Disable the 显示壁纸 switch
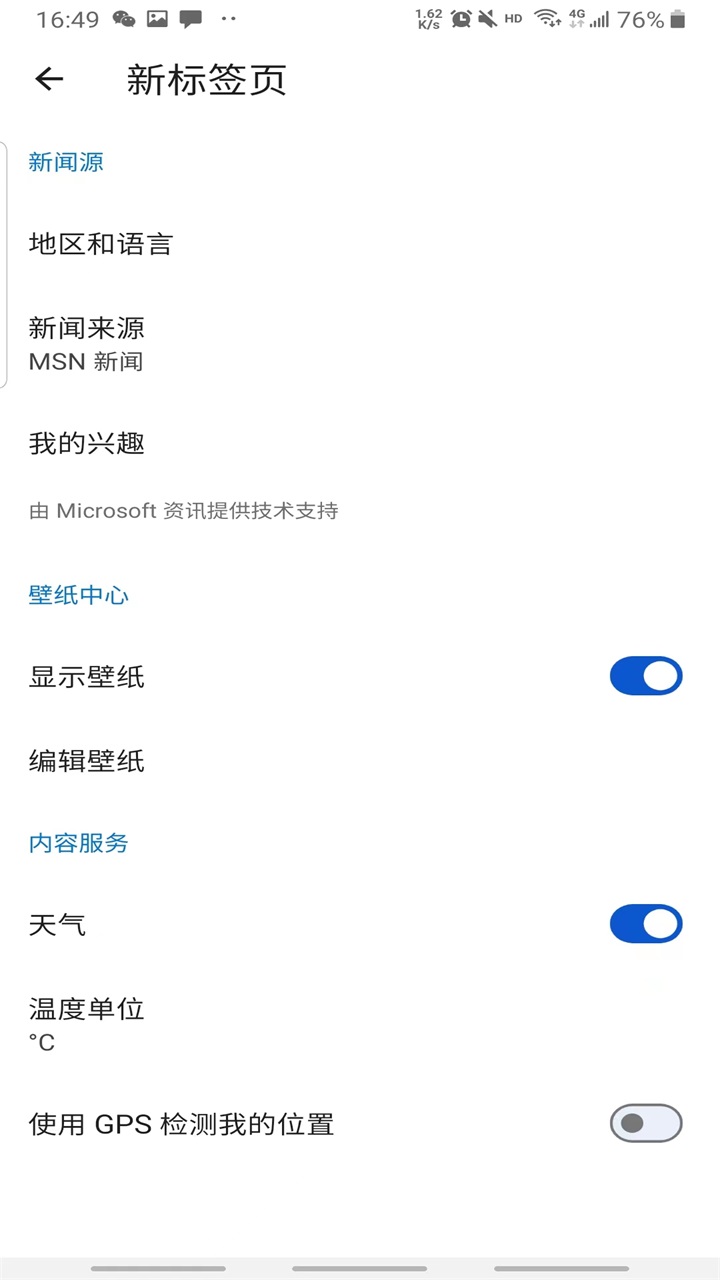The image size is (720, 1280). click(x=646, y=676)
